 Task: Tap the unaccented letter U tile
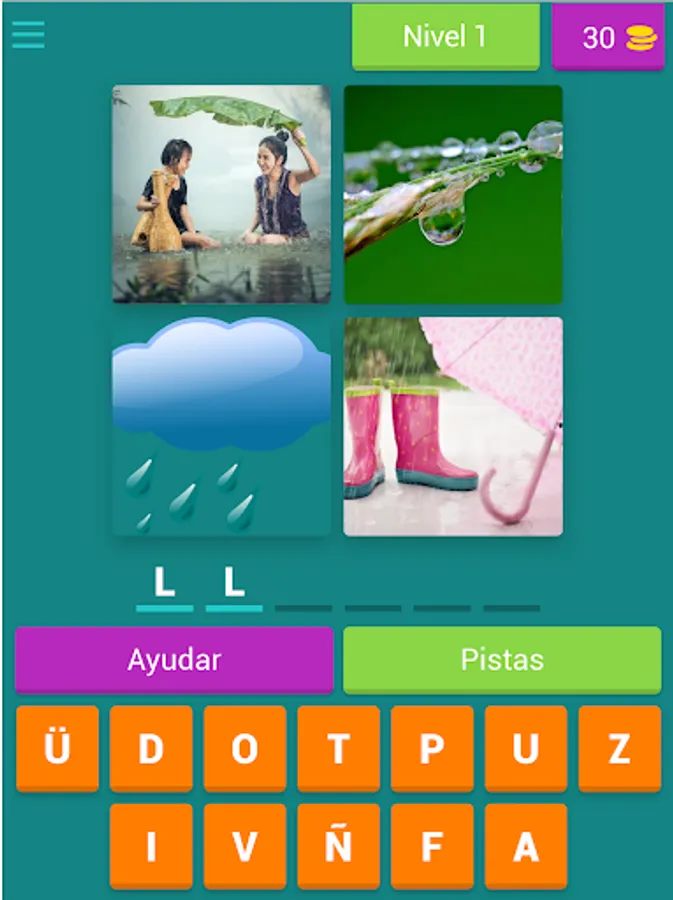pyautogui.click(x=526, y=748)
